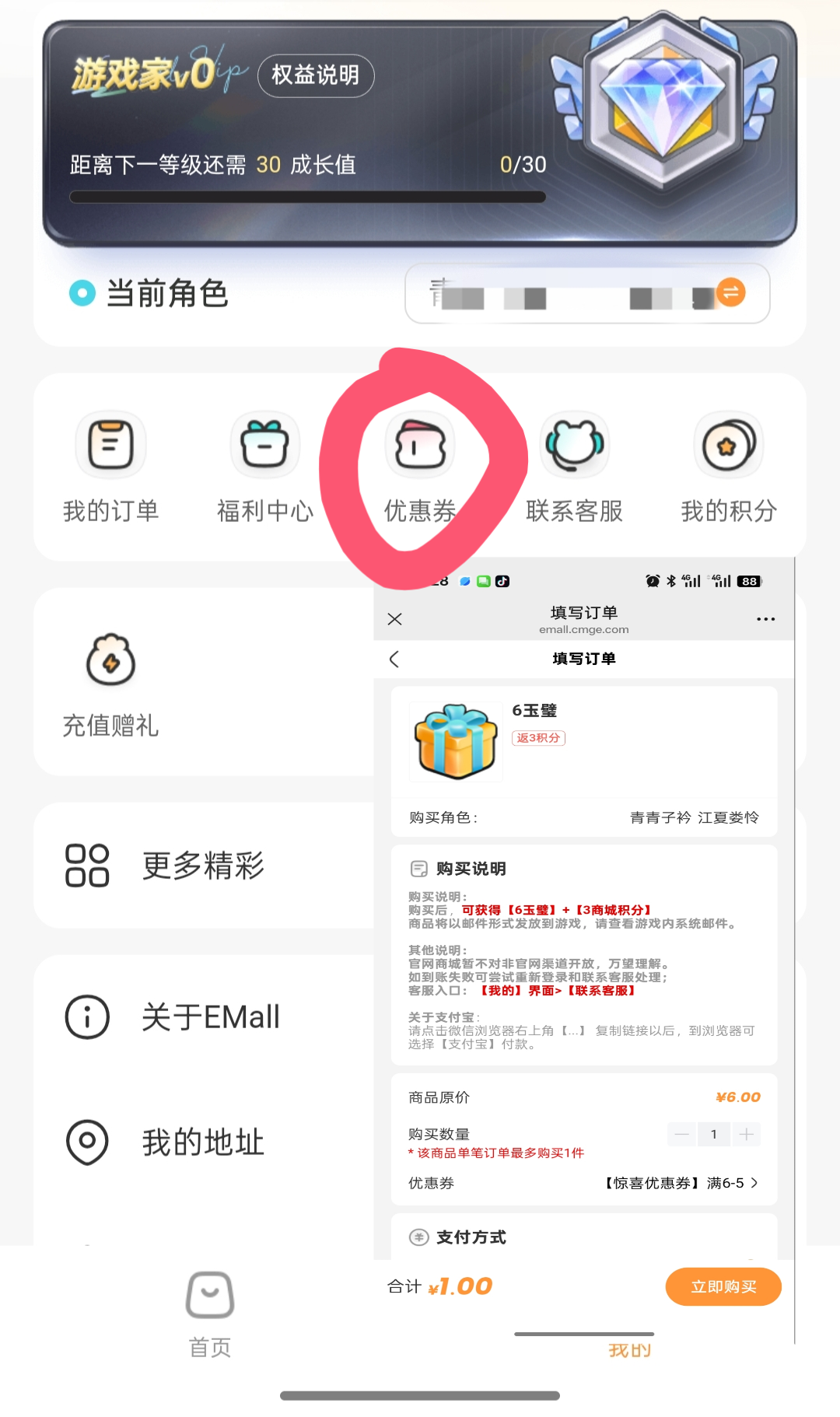
Task: Open the 优惠券 coupons page
Action: coord(420,467)
